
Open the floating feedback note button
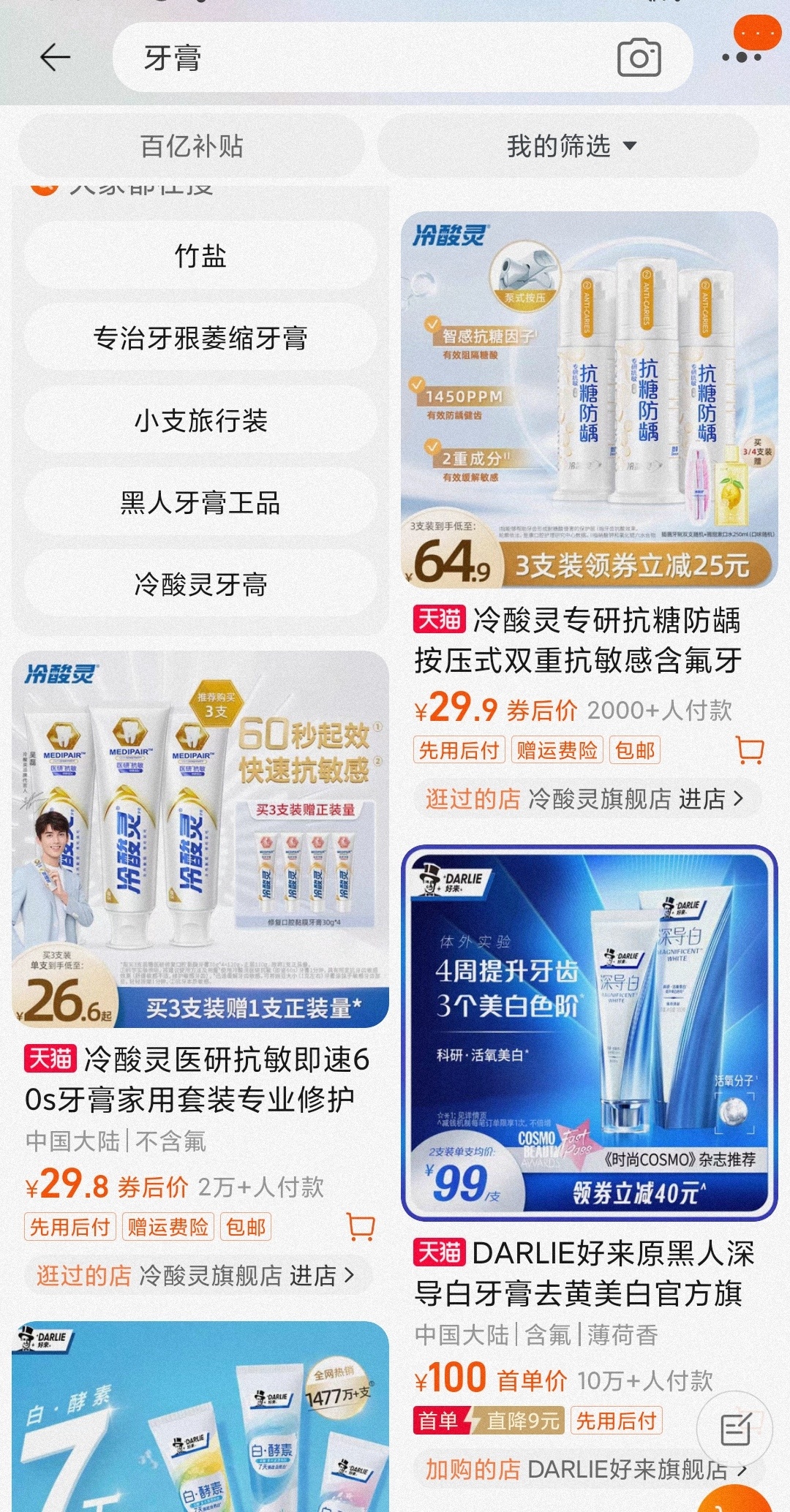coord(734,1429)
